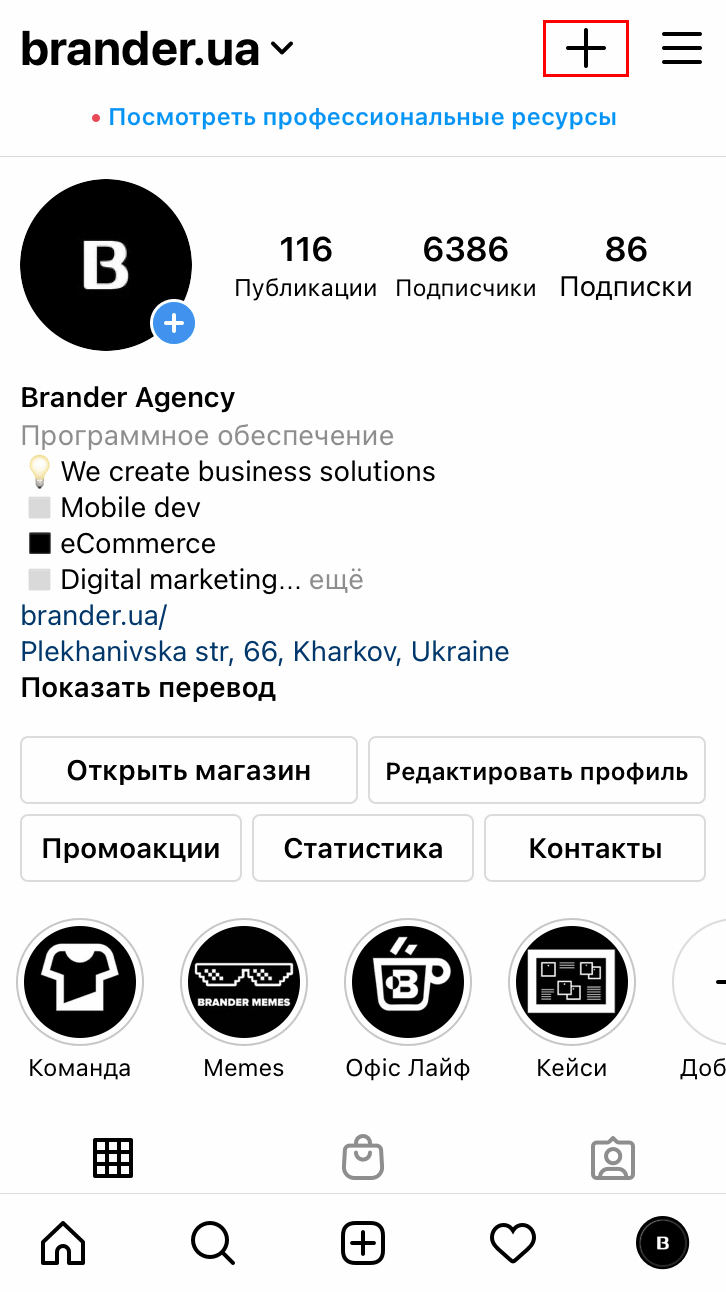The height and width of the screenshot is (1292, 726).
Task: Open the Кейси highlight
Action: click(x=571, y=980)
